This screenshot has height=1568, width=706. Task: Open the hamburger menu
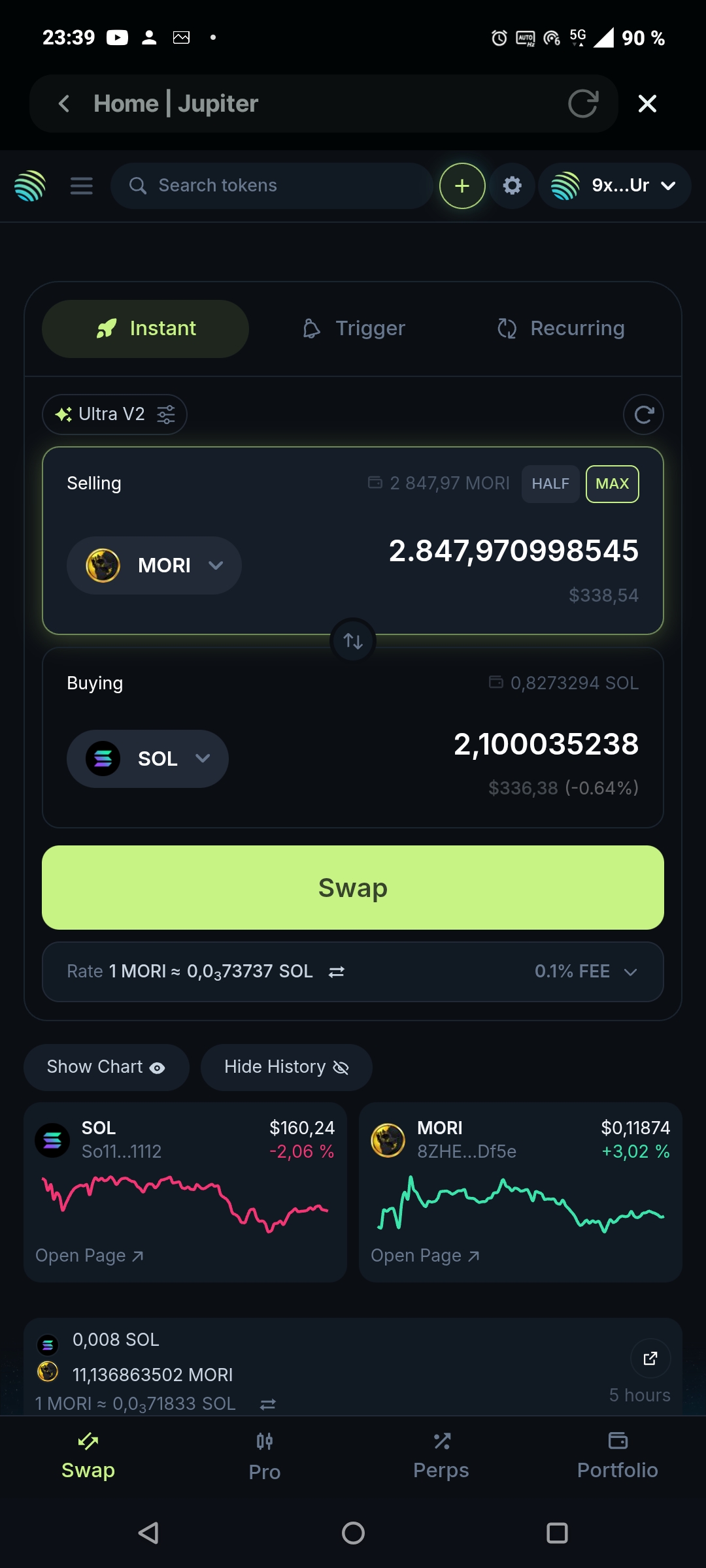click(x=82, y=186)
